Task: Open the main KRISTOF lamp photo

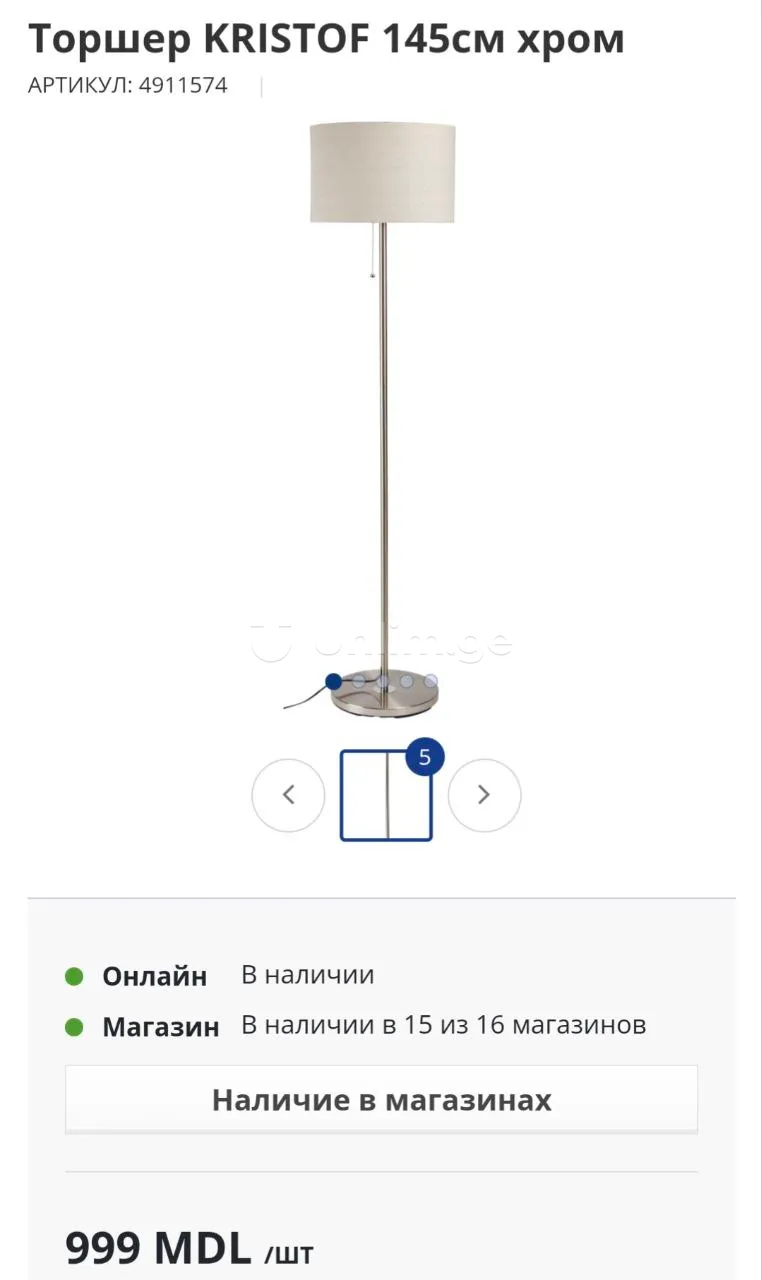Action: point(382,400)
